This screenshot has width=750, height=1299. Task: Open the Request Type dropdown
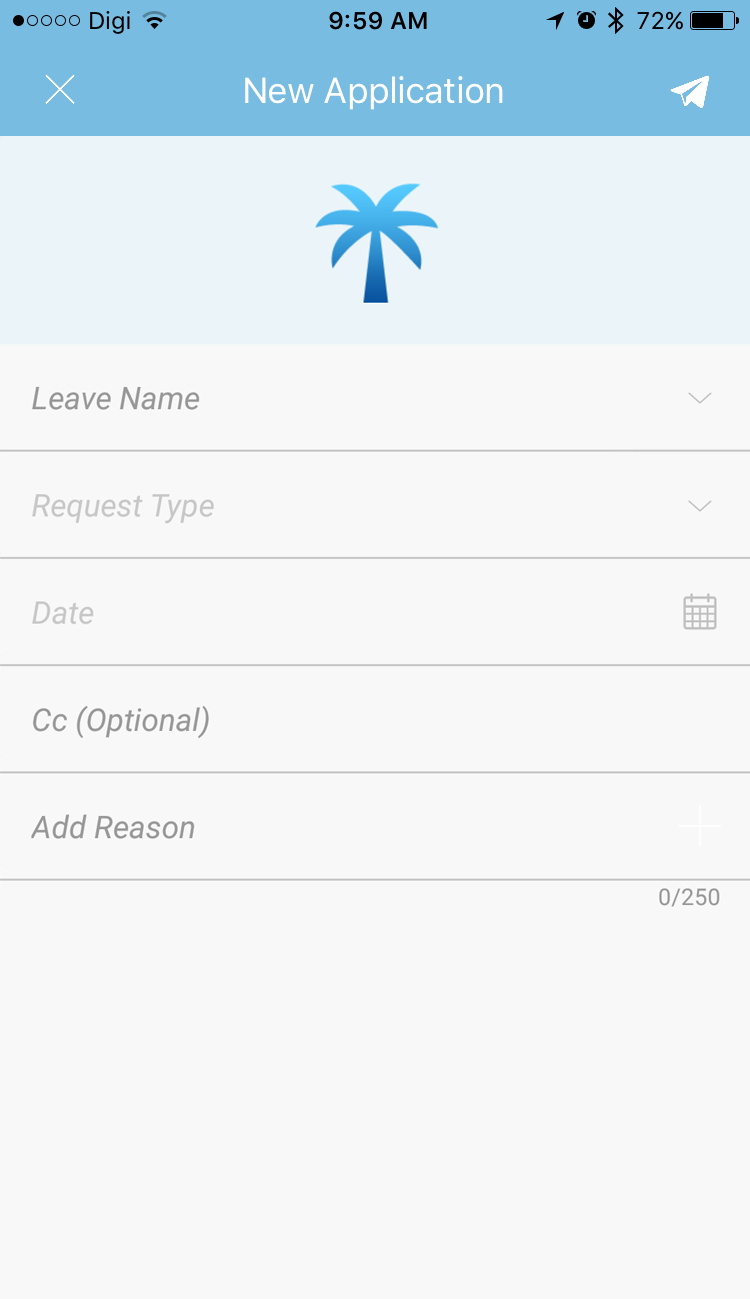(375, 505)
